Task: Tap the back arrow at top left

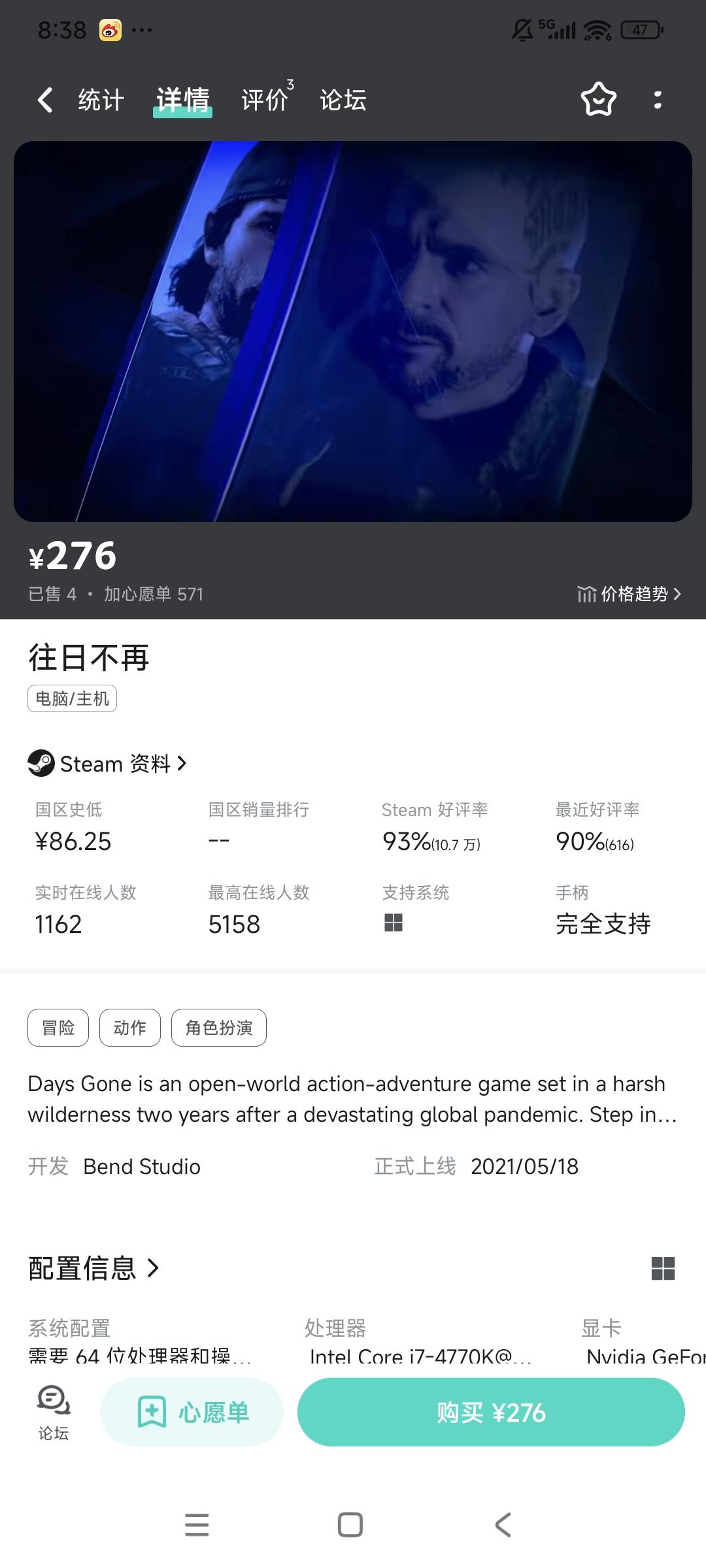Action: pos(44,99)
